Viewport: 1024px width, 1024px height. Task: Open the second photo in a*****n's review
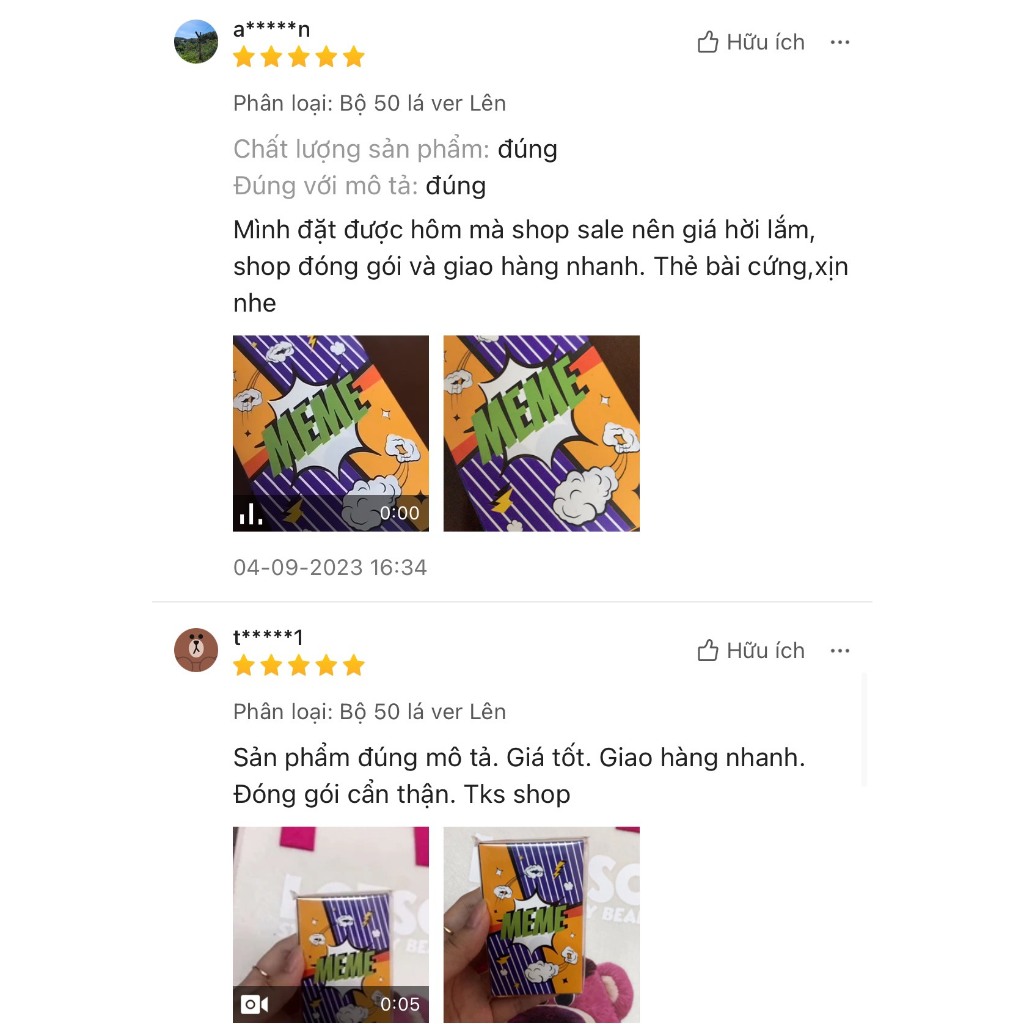(541, 433)
